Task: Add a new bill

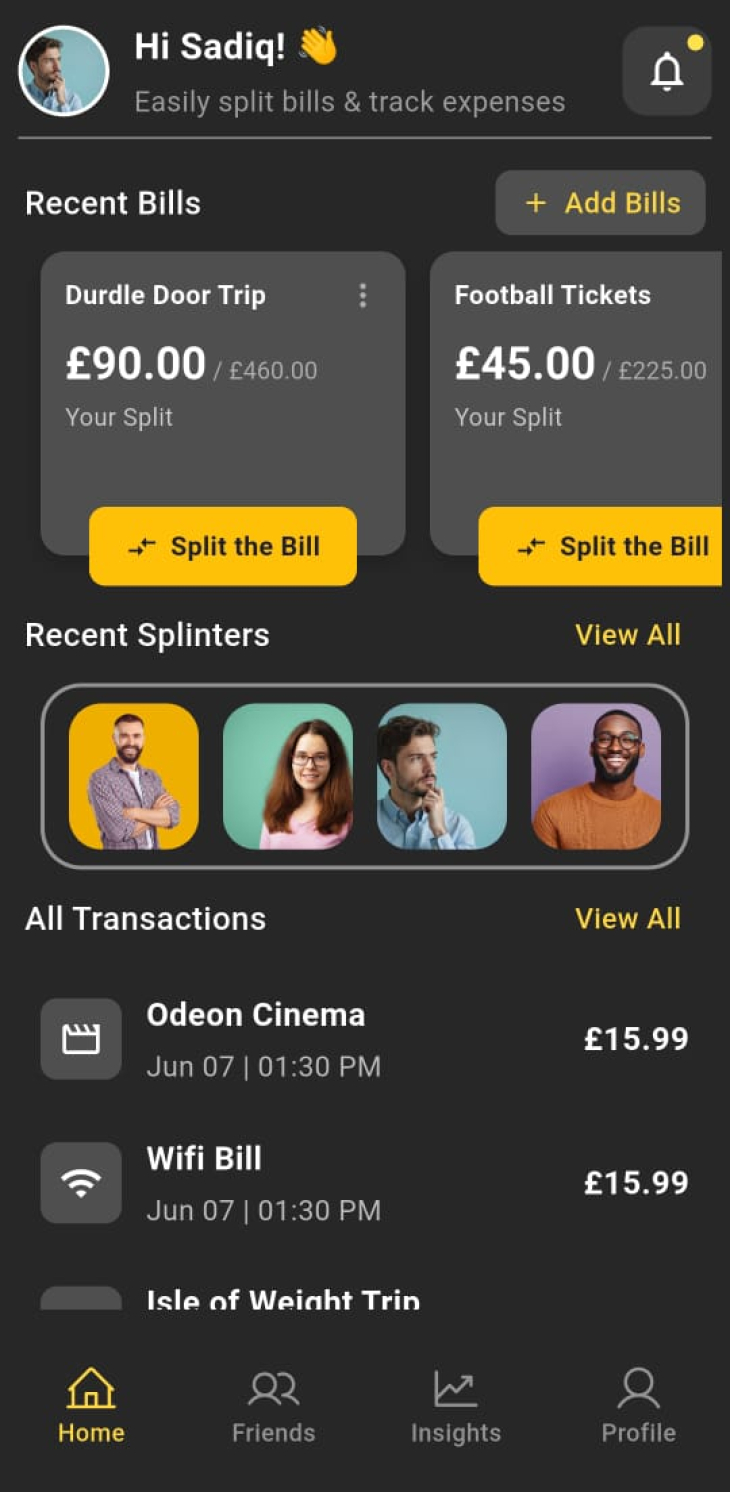Action: [601, 203]
